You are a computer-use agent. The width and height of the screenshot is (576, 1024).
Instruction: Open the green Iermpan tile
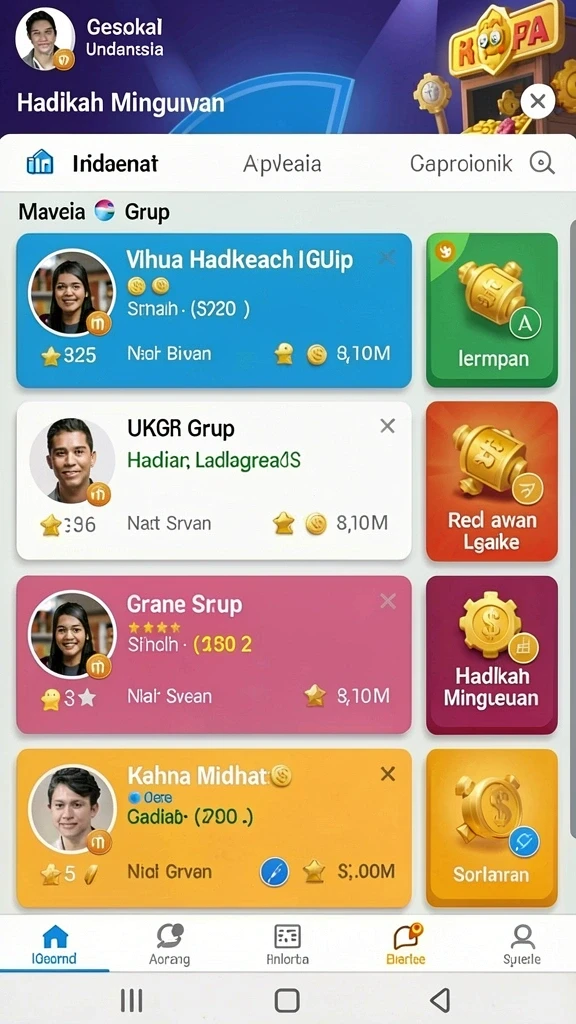tap(492, 310)
